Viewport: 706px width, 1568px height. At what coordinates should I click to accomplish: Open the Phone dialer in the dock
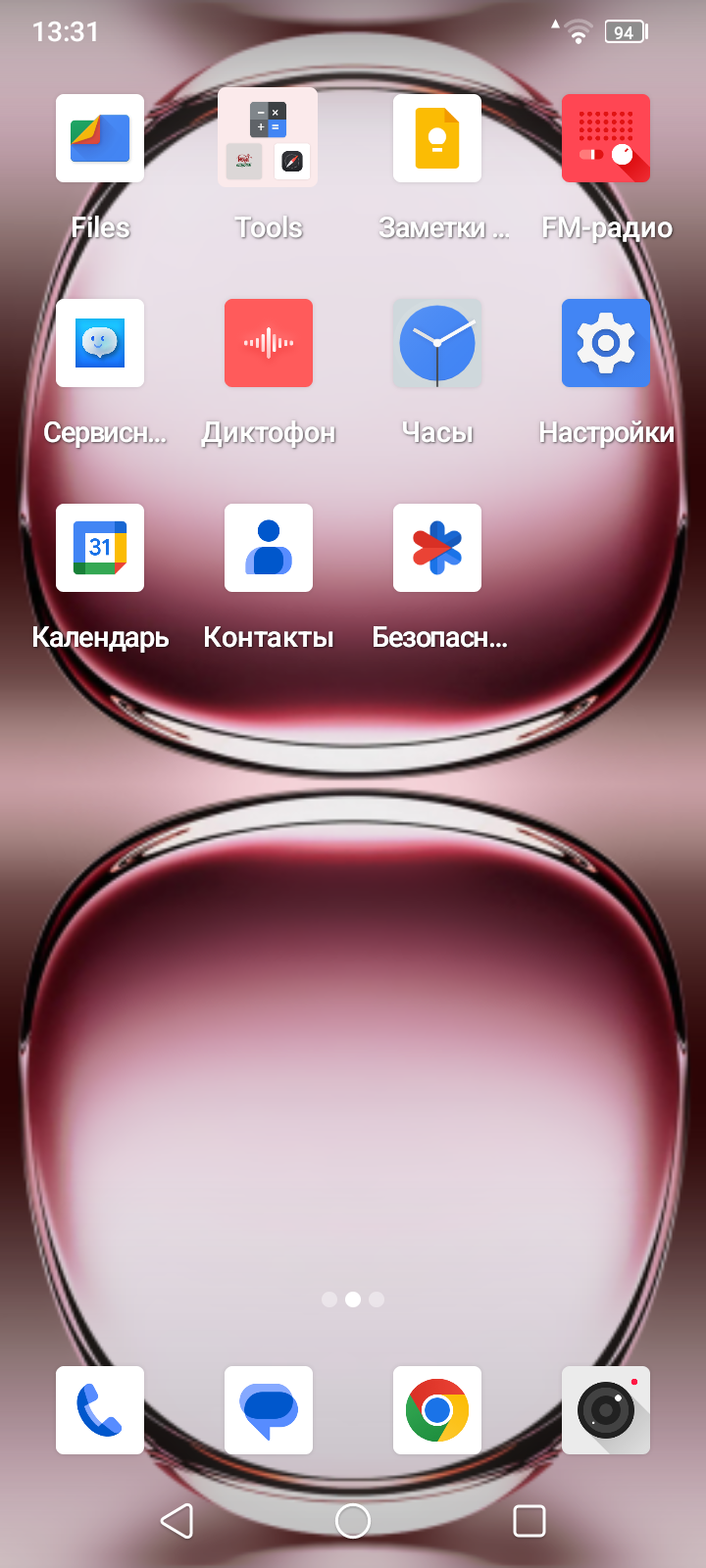(100, 1410)
